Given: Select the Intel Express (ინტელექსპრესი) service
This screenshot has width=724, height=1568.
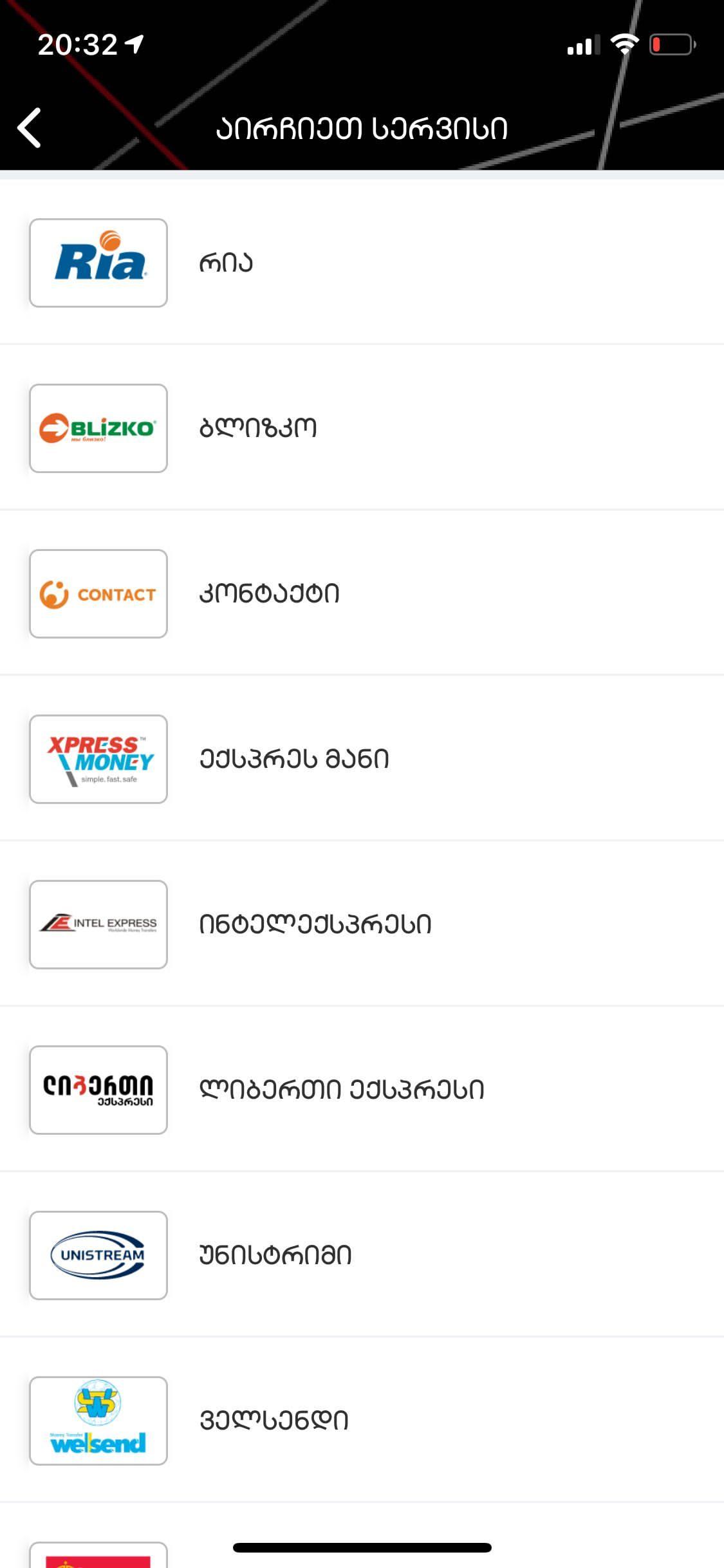Looking at the screenshot, I should coord(362,924).
